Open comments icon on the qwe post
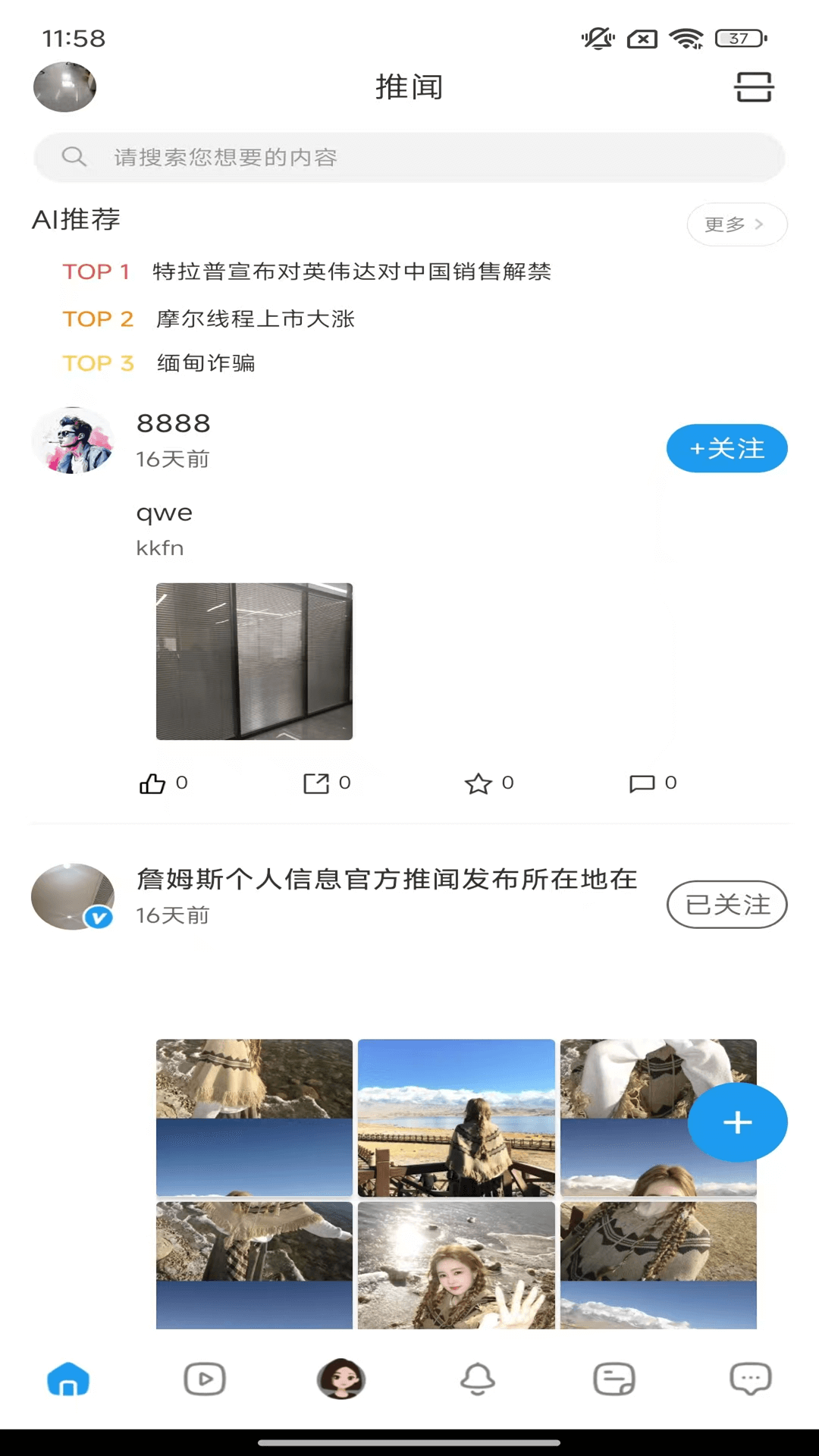Image resolution: width=819 pixels, height=1456 pixels. pyautogui.click(x=643, y=783)
